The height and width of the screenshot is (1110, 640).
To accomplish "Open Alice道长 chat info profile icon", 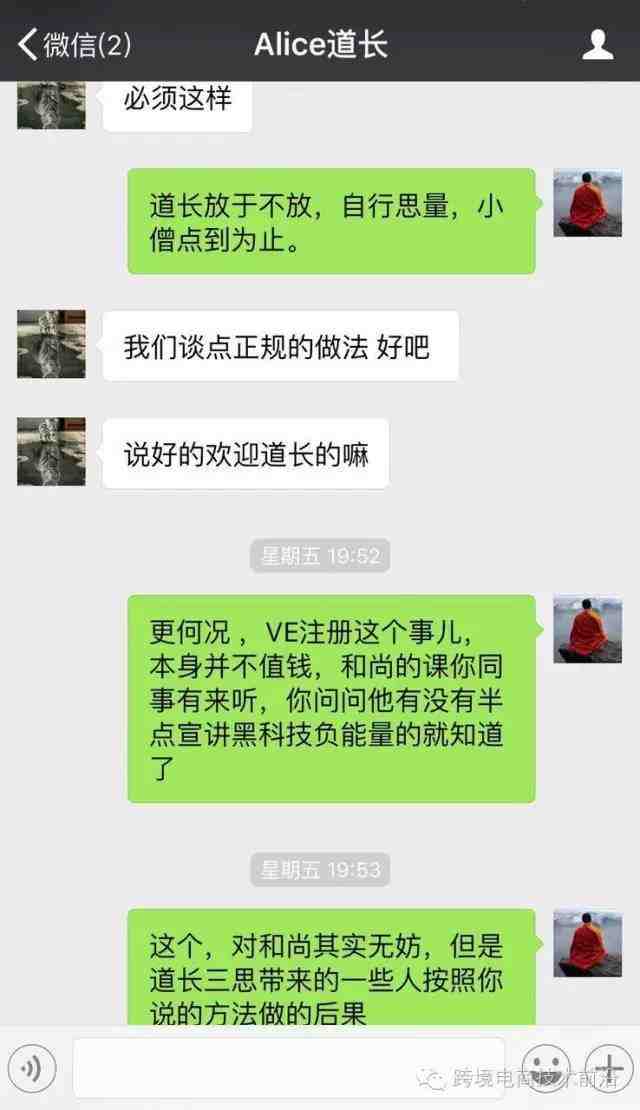I will tap(597, 44).
